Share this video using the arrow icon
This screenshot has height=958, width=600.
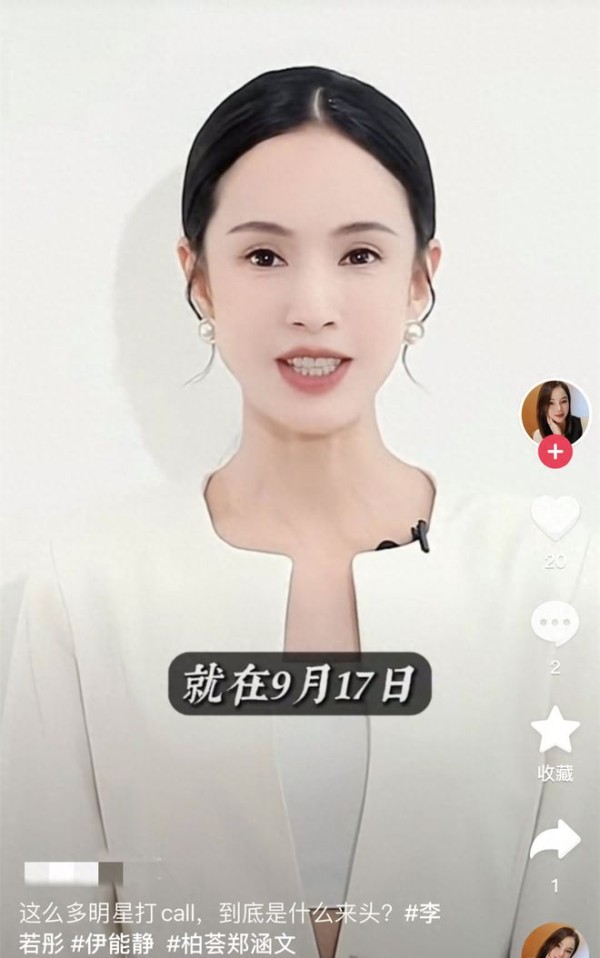pos(555,841)
